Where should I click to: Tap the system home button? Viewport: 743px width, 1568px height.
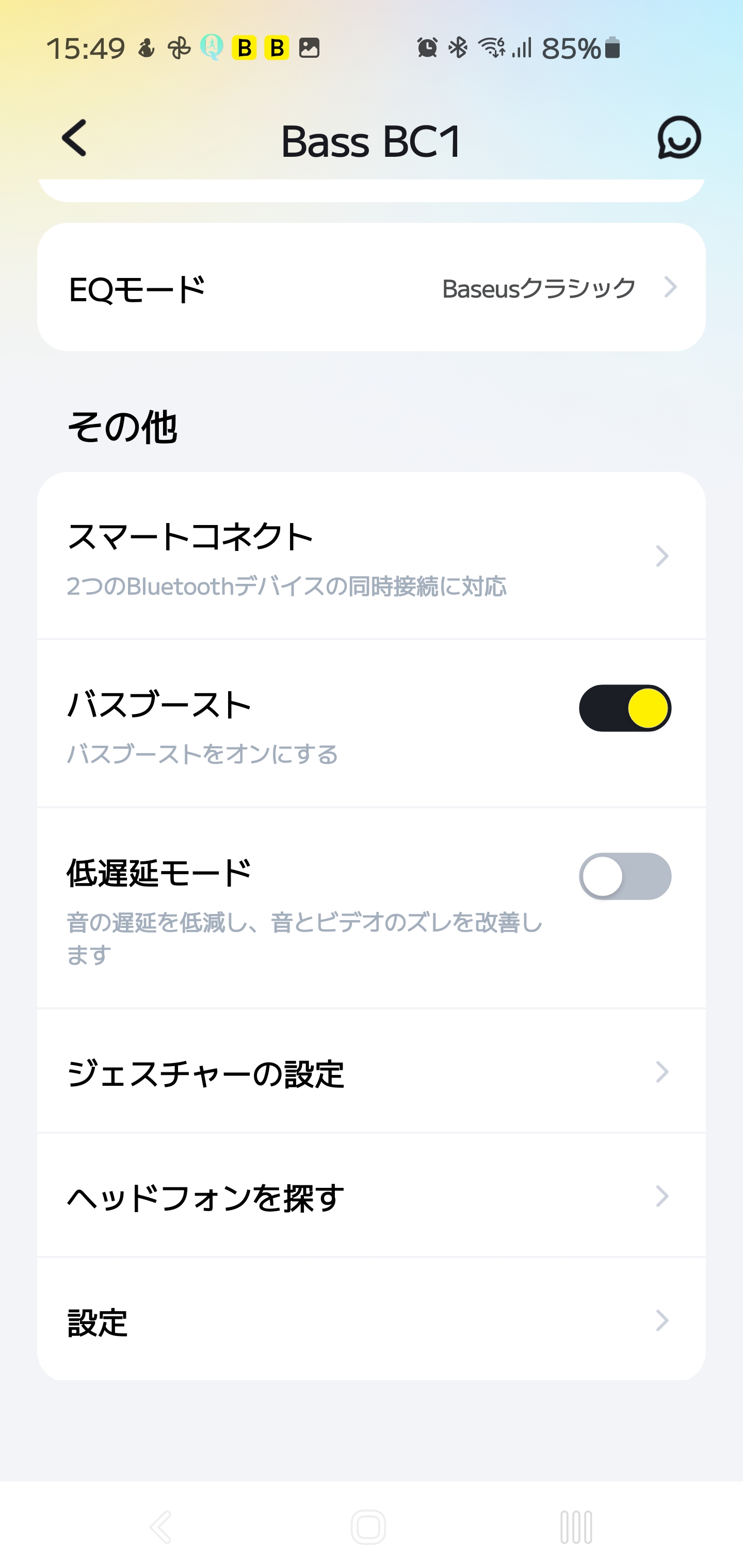pyautogui.click(x=368, y=1527)
